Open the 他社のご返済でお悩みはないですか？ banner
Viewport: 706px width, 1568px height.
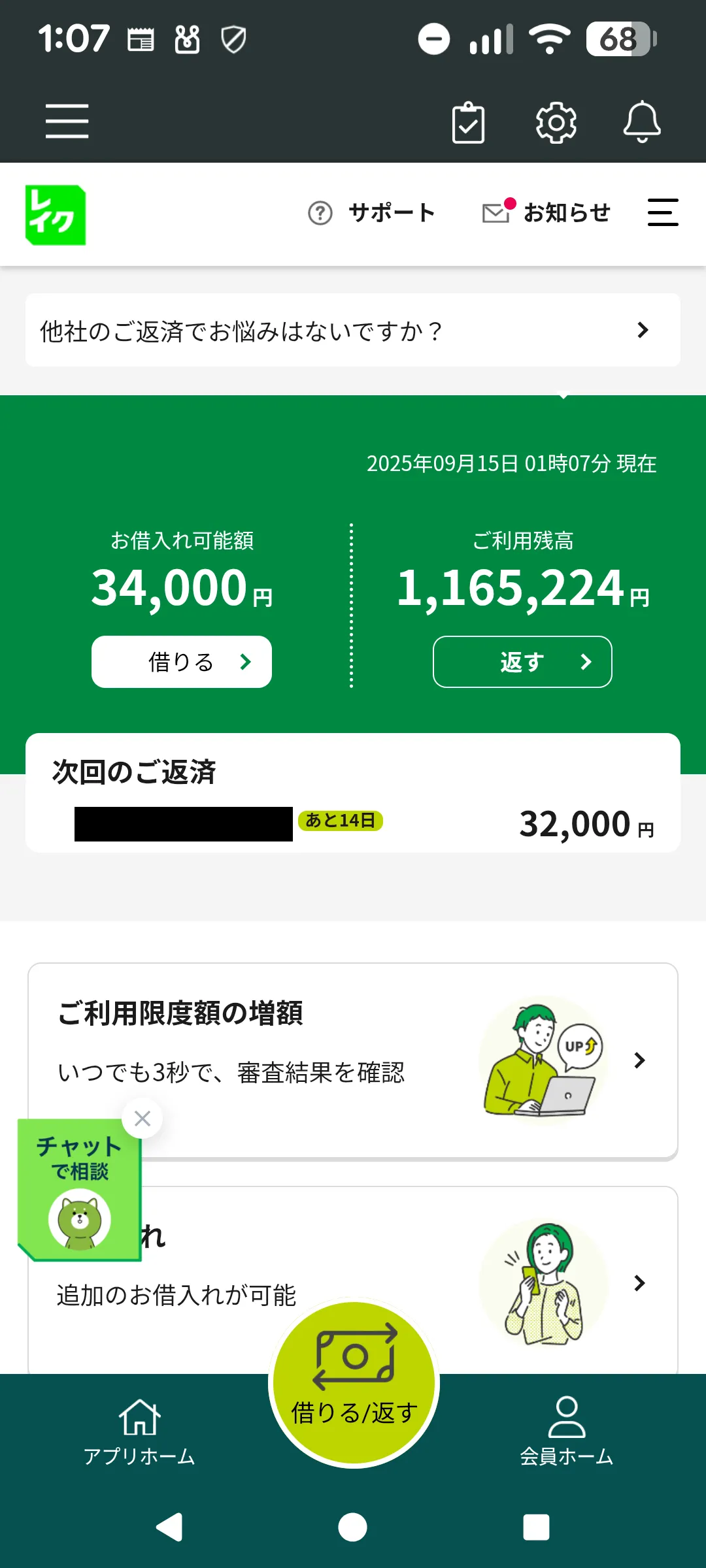click(x=353, y=331)
